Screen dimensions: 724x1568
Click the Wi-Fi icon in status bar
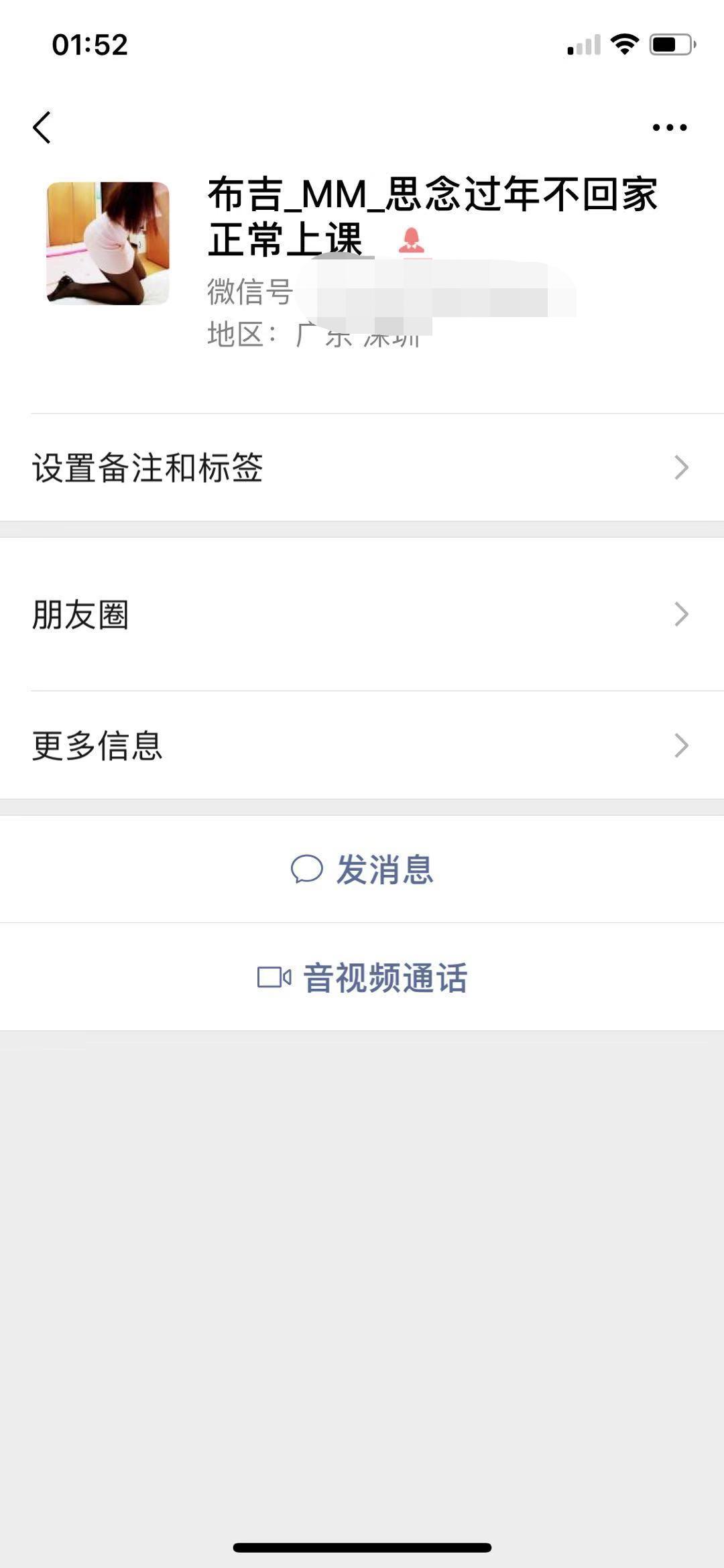(x=623, y=45)
